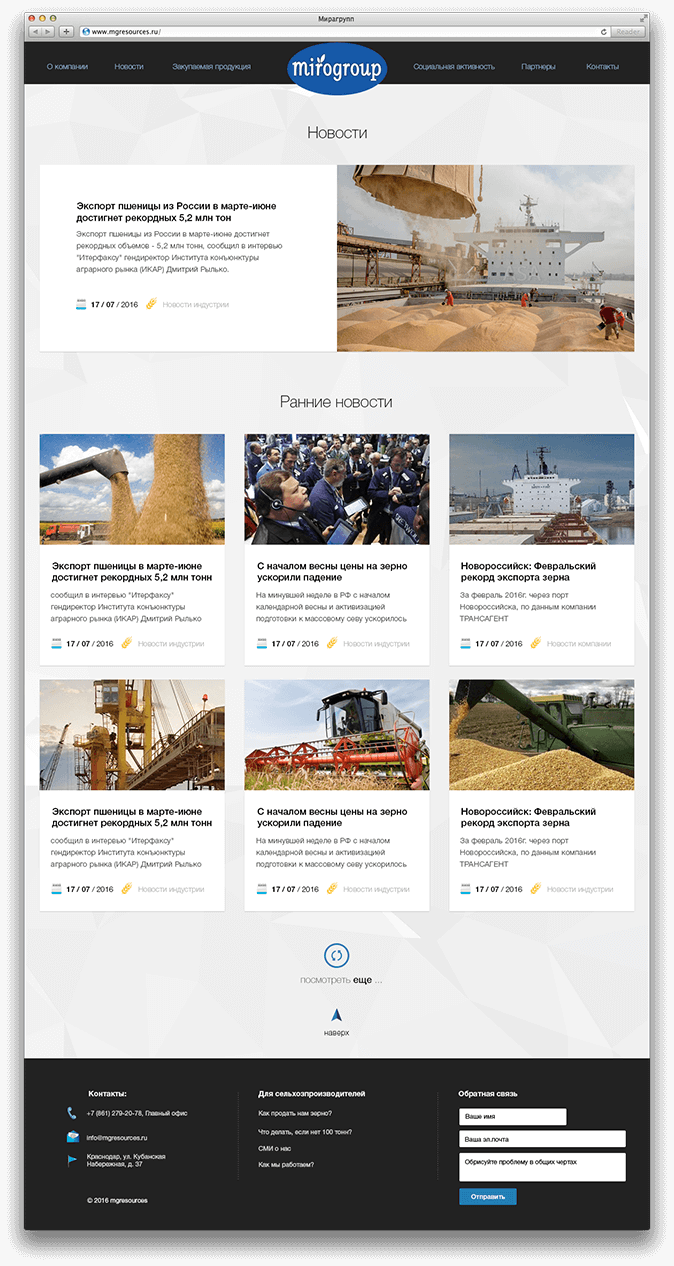Focus the Ваша эл.почта field
The image size is (674, 1266).
(x=541, y=1138)
